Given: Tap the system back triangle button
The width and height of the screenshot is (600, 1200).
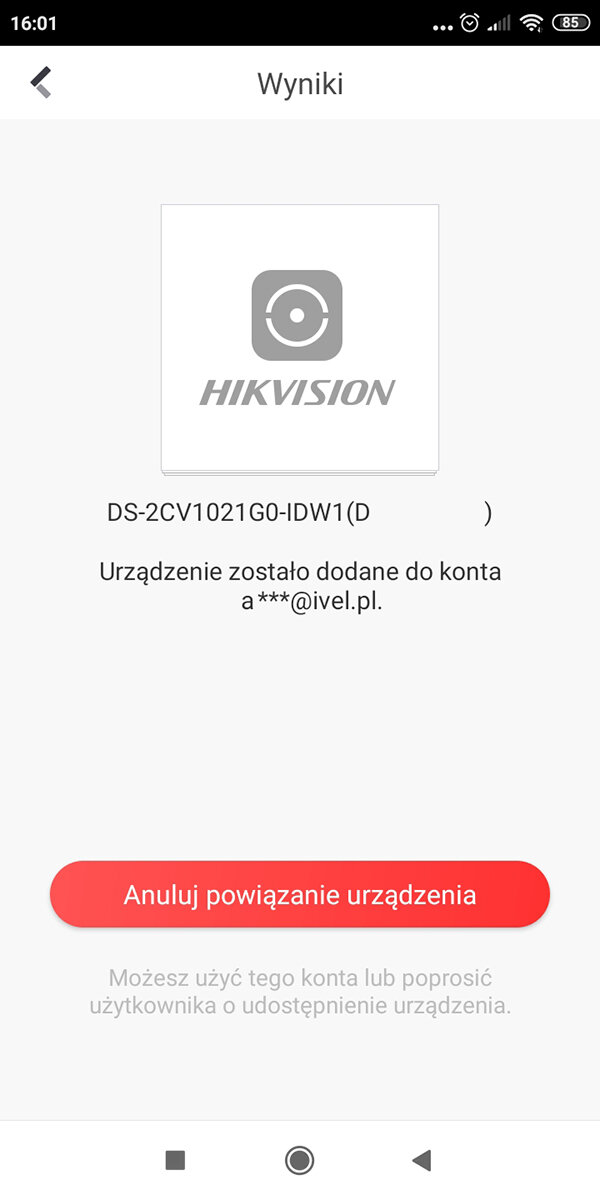Looking at the screenshot, I should point(421,1160).
